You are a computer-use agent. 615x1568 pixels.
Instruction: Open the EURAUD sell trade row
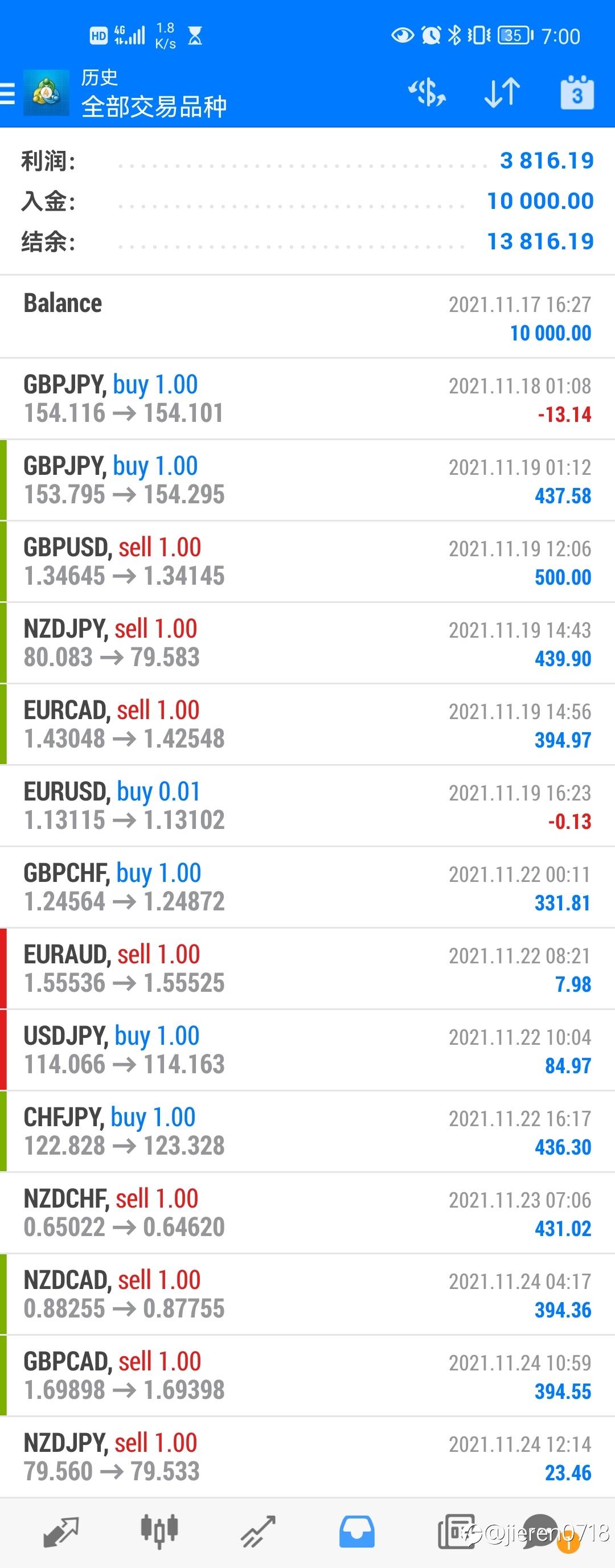pos(307,969)
